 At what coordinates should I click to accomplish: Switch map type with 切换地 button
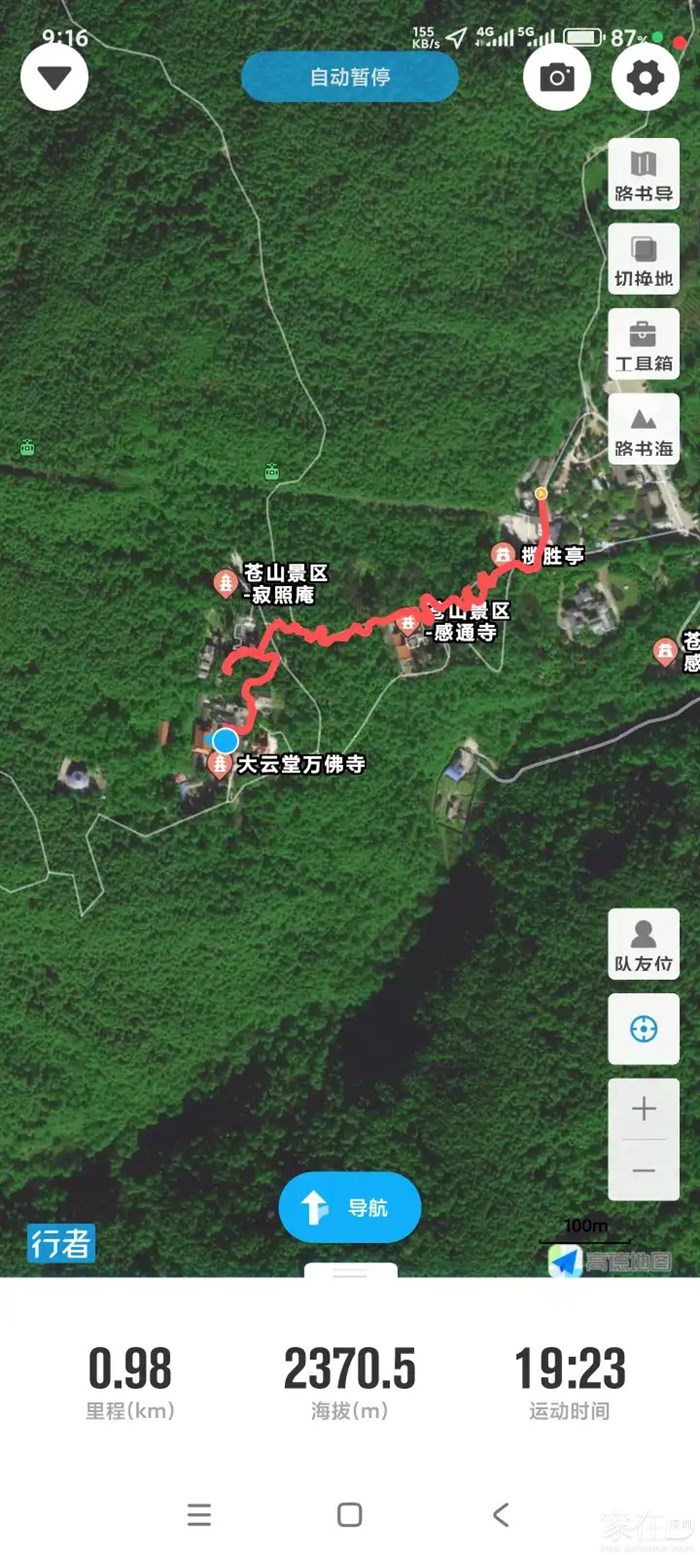(x=643, y=258)
